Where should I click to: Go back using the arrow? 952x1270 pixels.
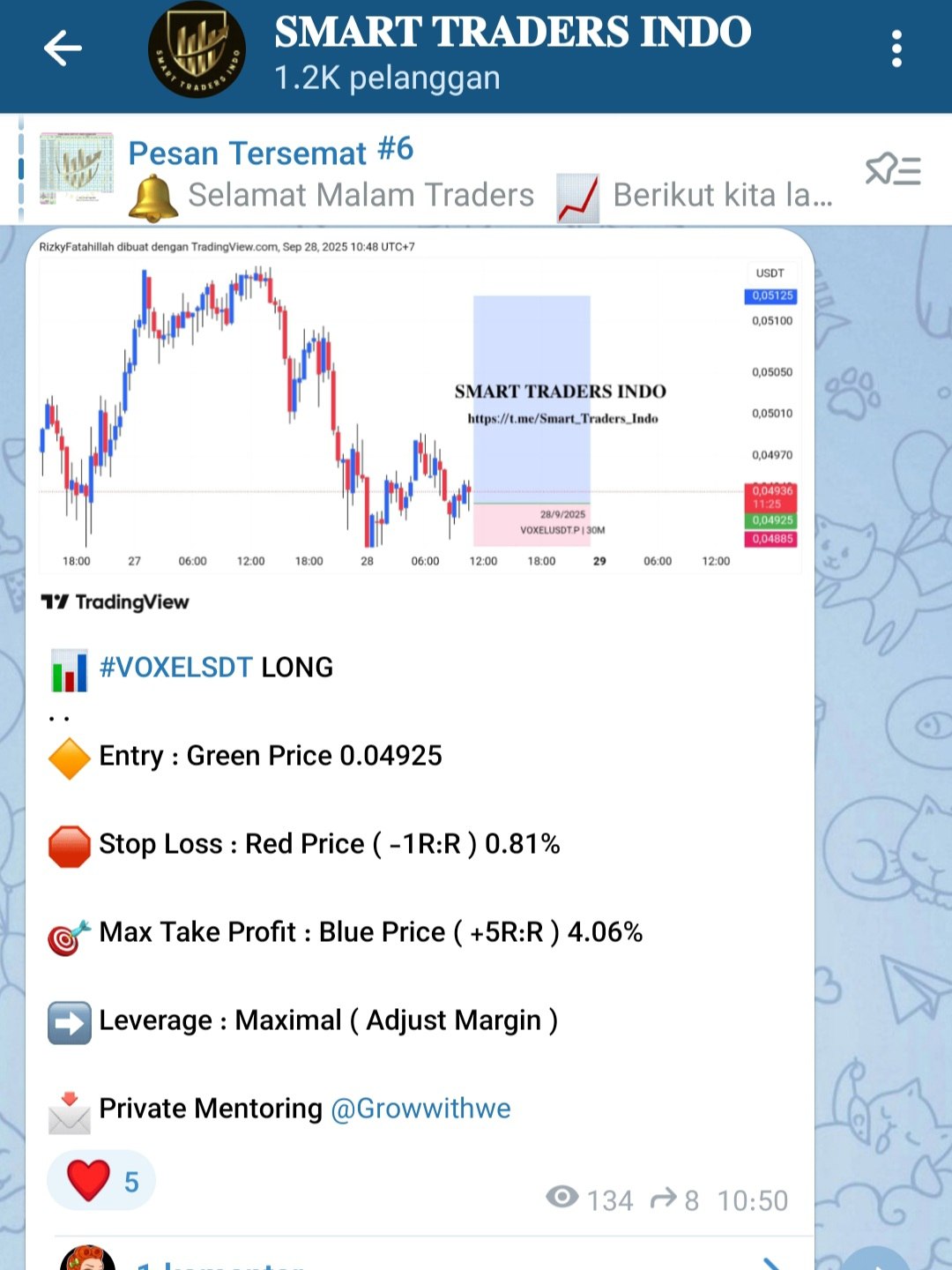tap(62, 49)
